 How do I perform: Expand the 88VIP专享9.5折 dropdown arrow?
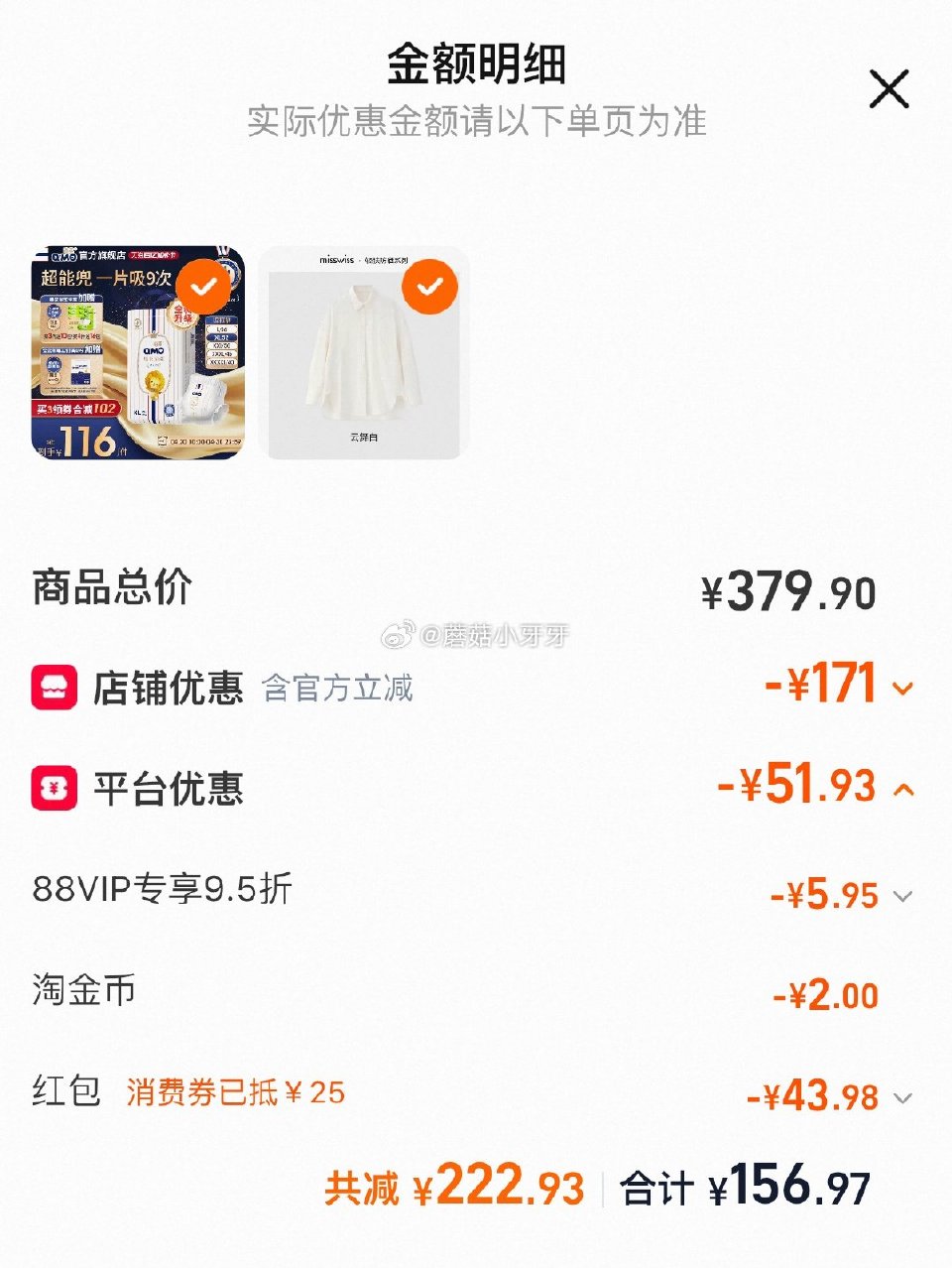point(900,895)
